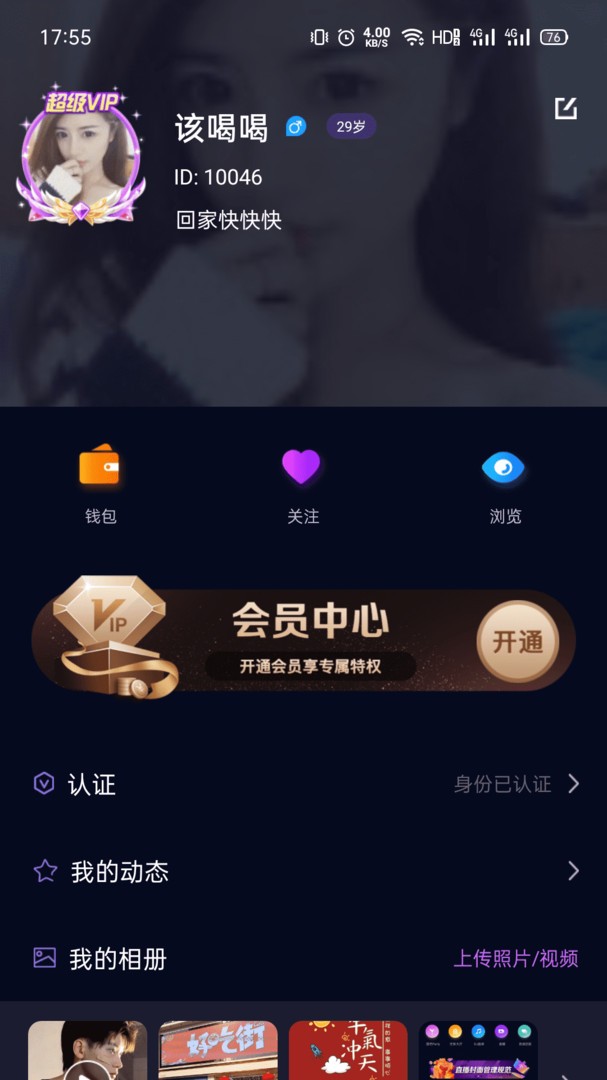Open 我的动态 row
Screen dimensions: 607x1080
point(303,871)
